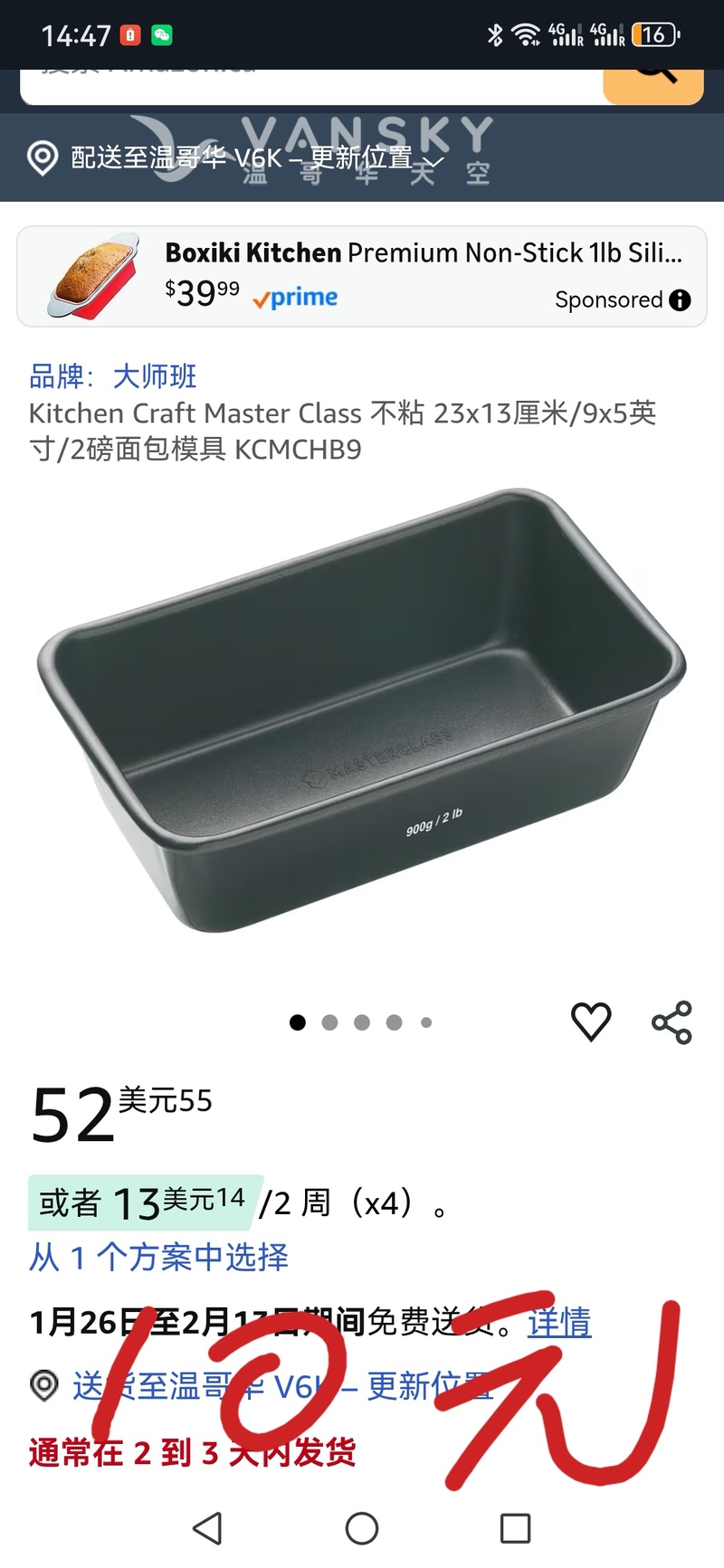Share this product listing
This screenshot has height=1568, width=724.
(672, 1022)
